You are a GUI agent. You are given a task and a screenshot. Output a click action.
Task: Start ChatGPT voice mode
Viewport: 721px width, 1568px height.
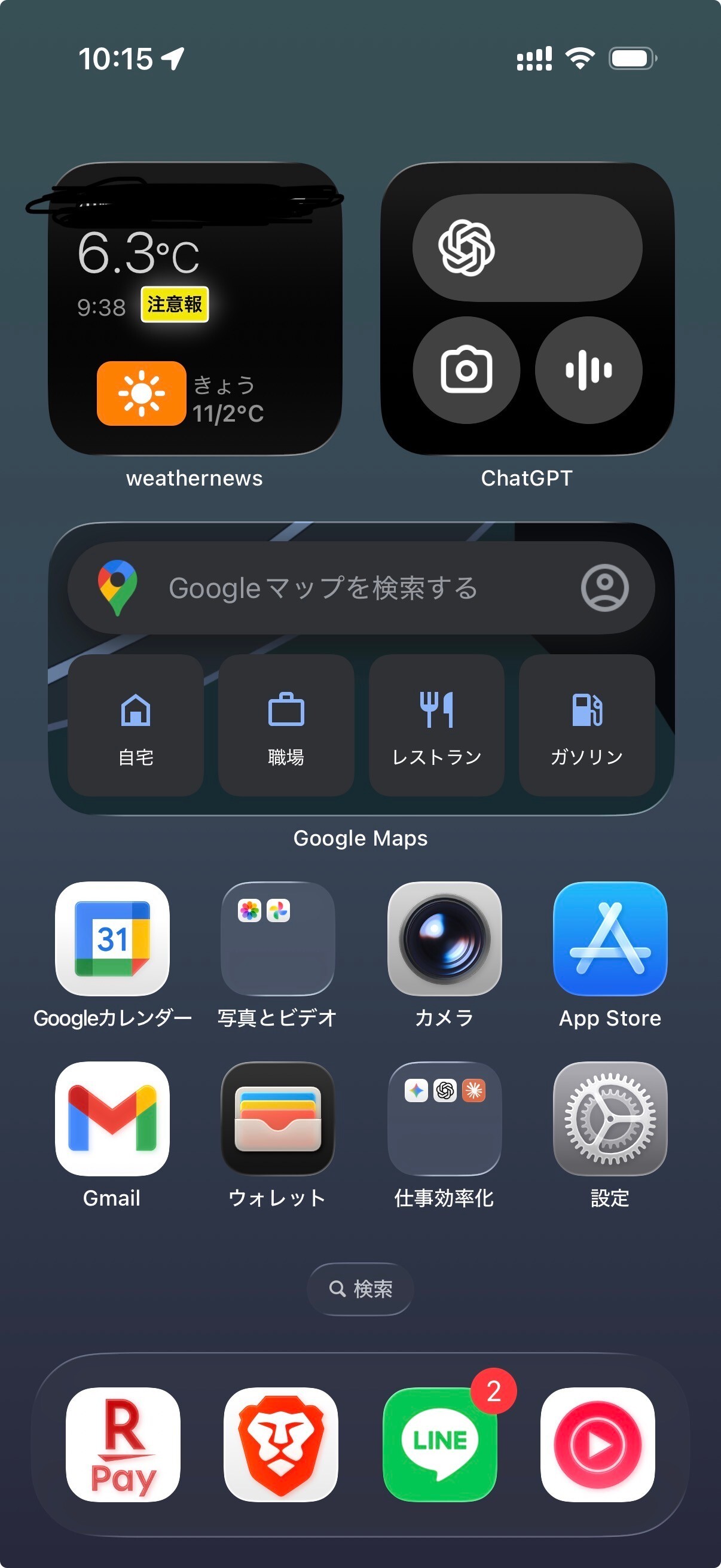588,370
